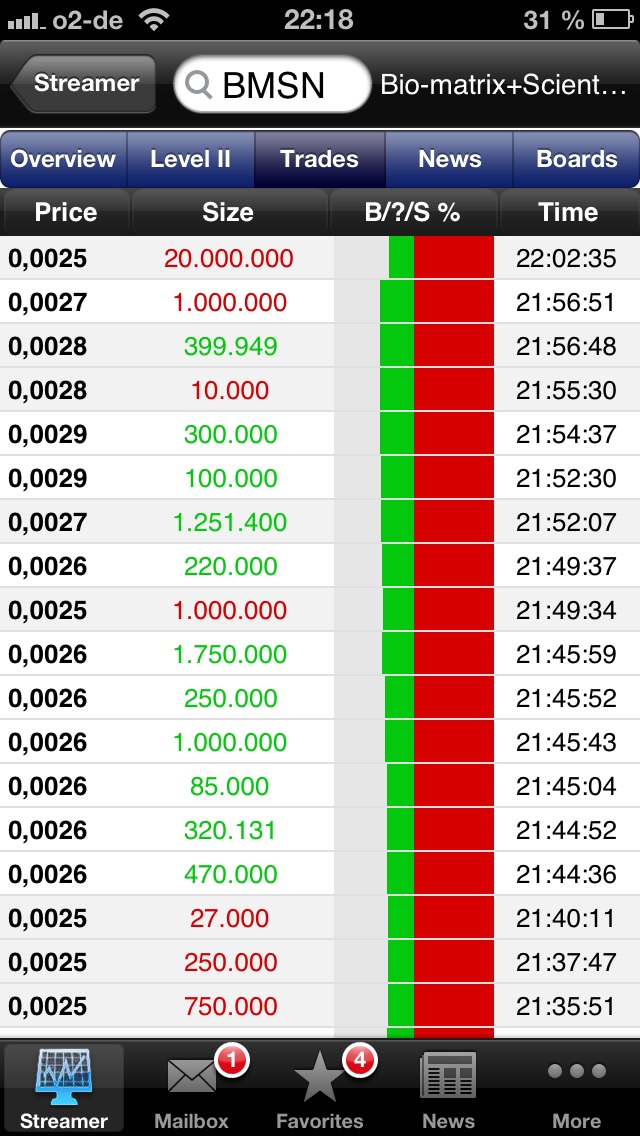
Task: Tap the BMSN symbol search field
Action: coord(272,85)
